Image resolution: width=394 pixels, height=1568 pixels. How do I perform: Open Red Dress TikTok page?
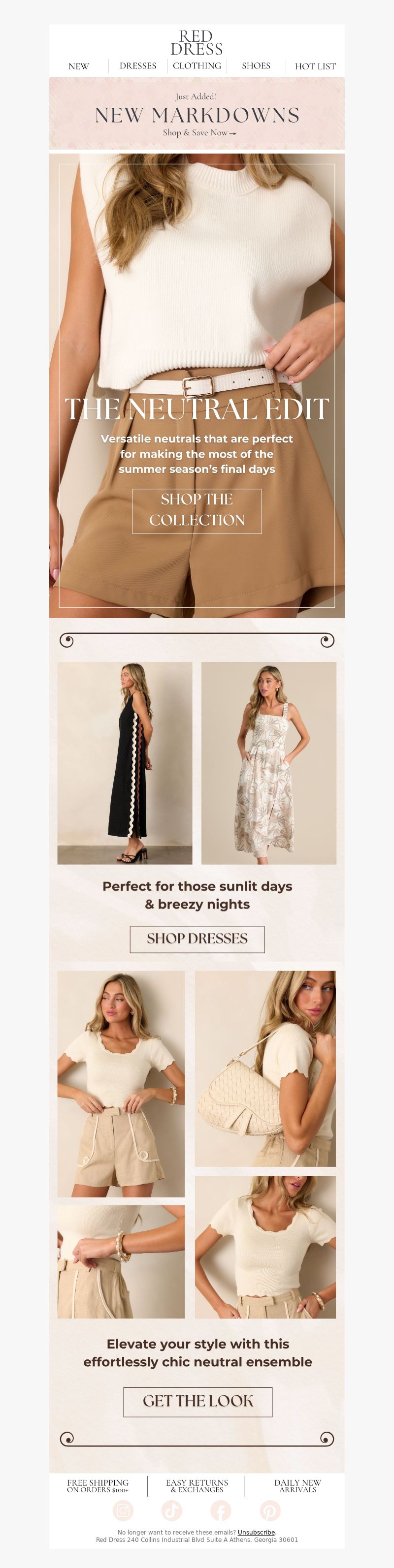172,1510
